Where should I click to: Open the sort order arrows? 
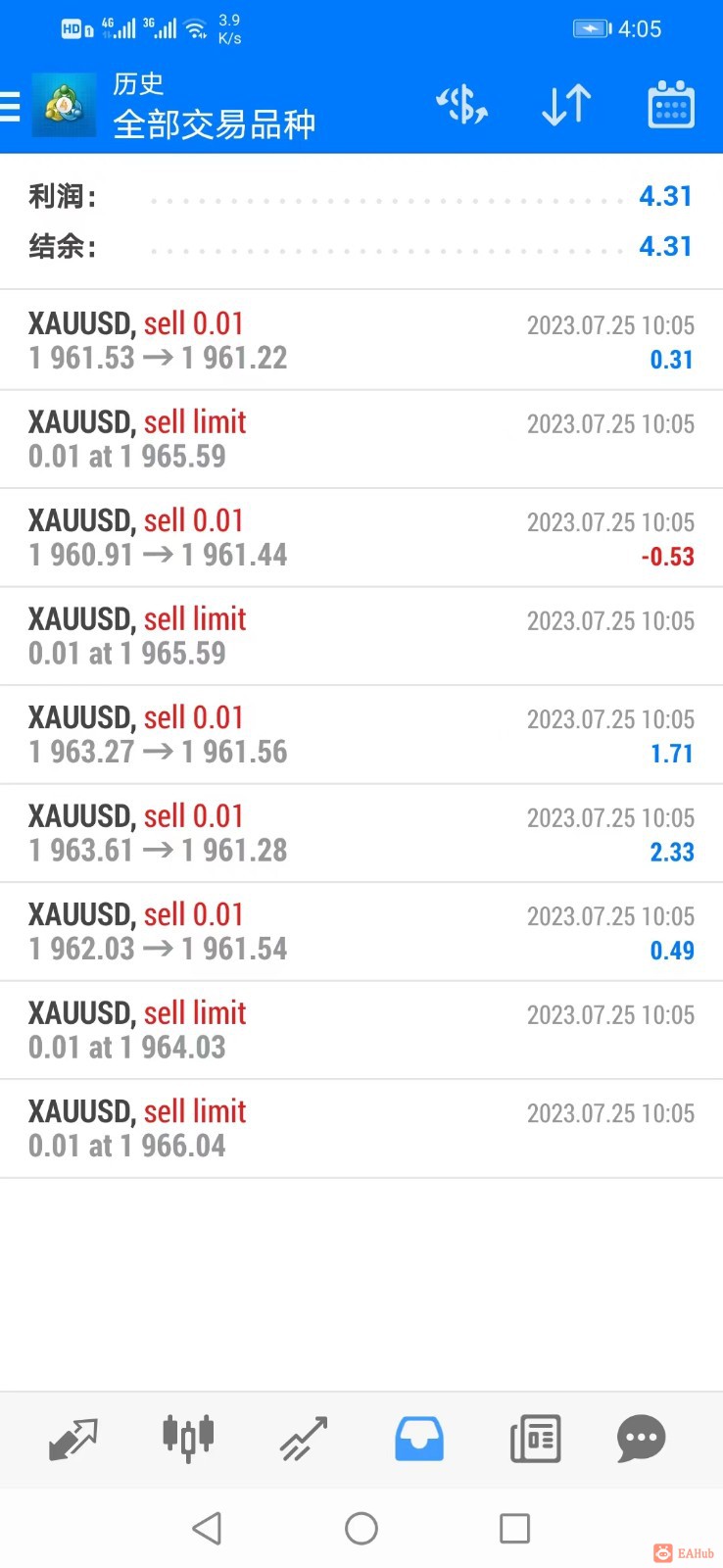pos(566,105)
